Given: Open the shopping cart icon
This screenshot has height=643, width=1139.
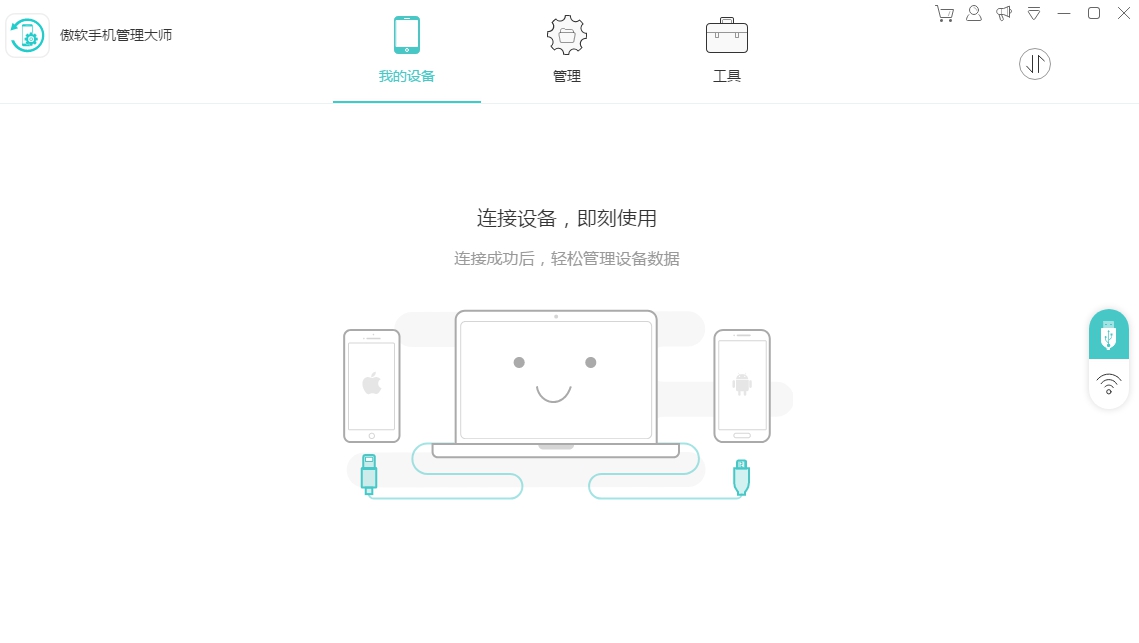Looking at the screenshot, I should (944, 13).
